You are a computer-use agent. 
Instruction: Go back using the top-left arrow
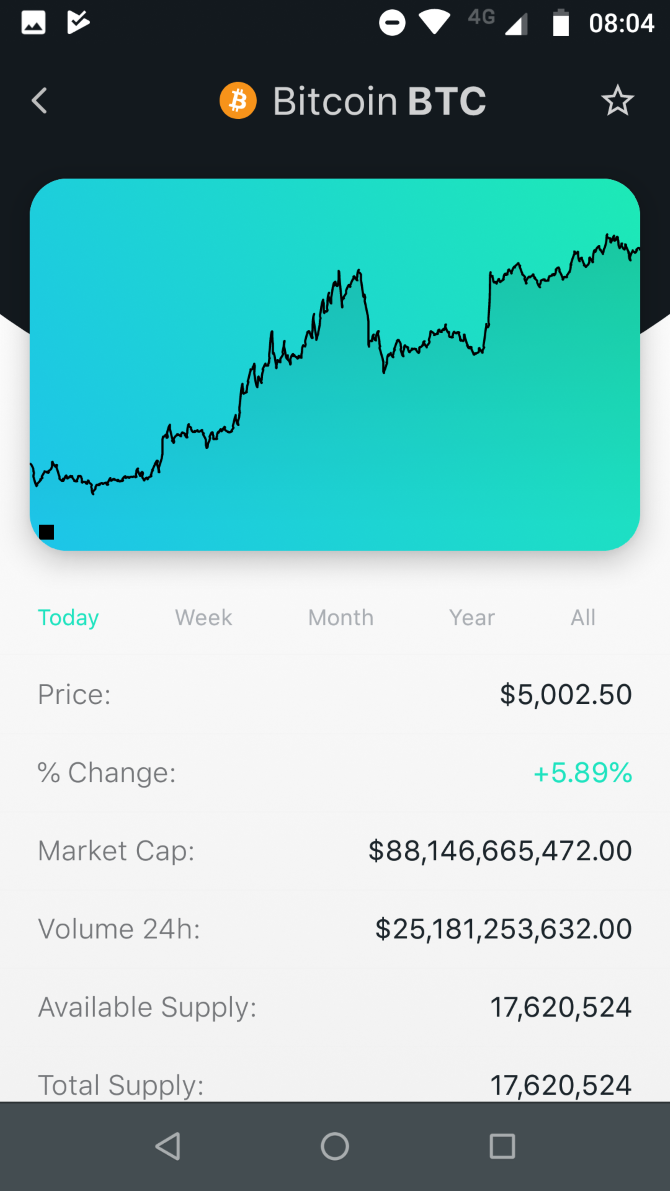pos(40,100)
